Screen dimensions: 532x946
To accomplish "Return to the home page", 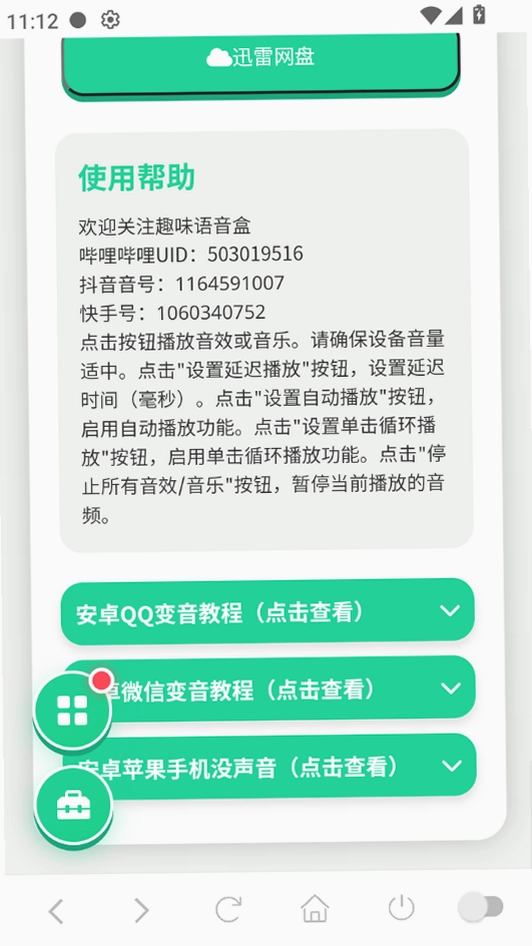I will coord(315,909).
